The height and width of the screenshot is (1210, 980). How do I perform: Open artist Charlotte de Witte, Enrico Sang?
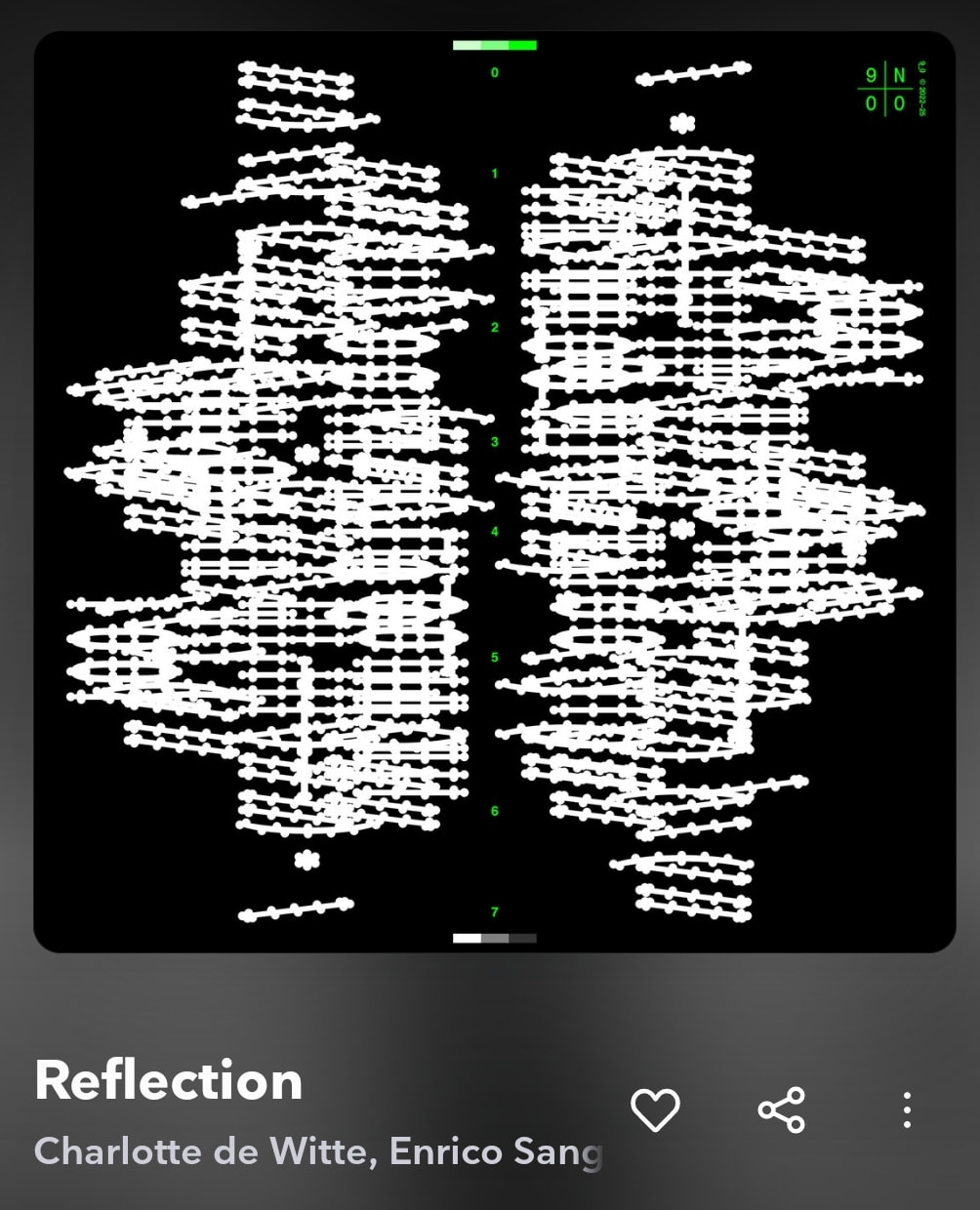coord(318,1151)
